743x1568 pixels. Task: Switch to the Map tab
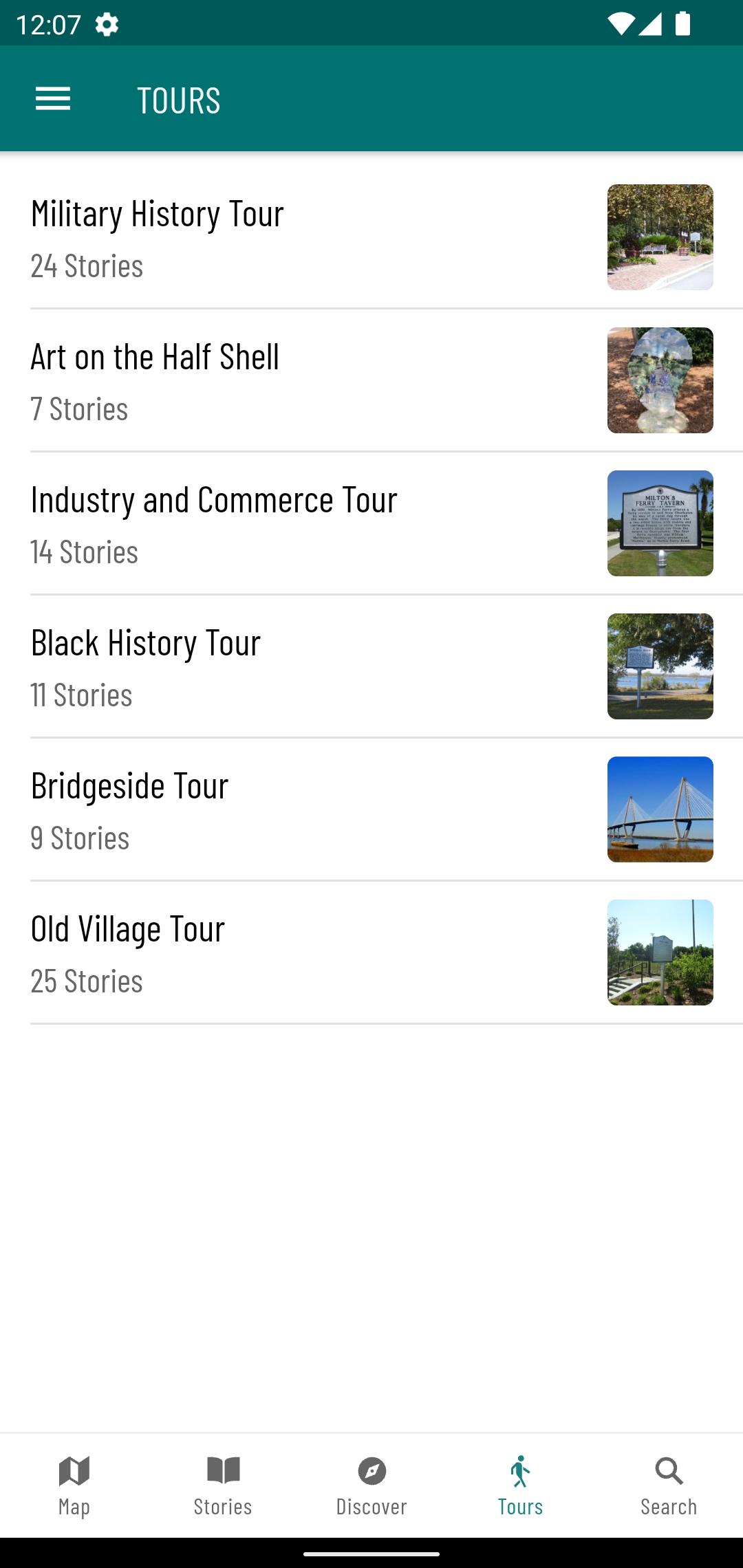74,1485
